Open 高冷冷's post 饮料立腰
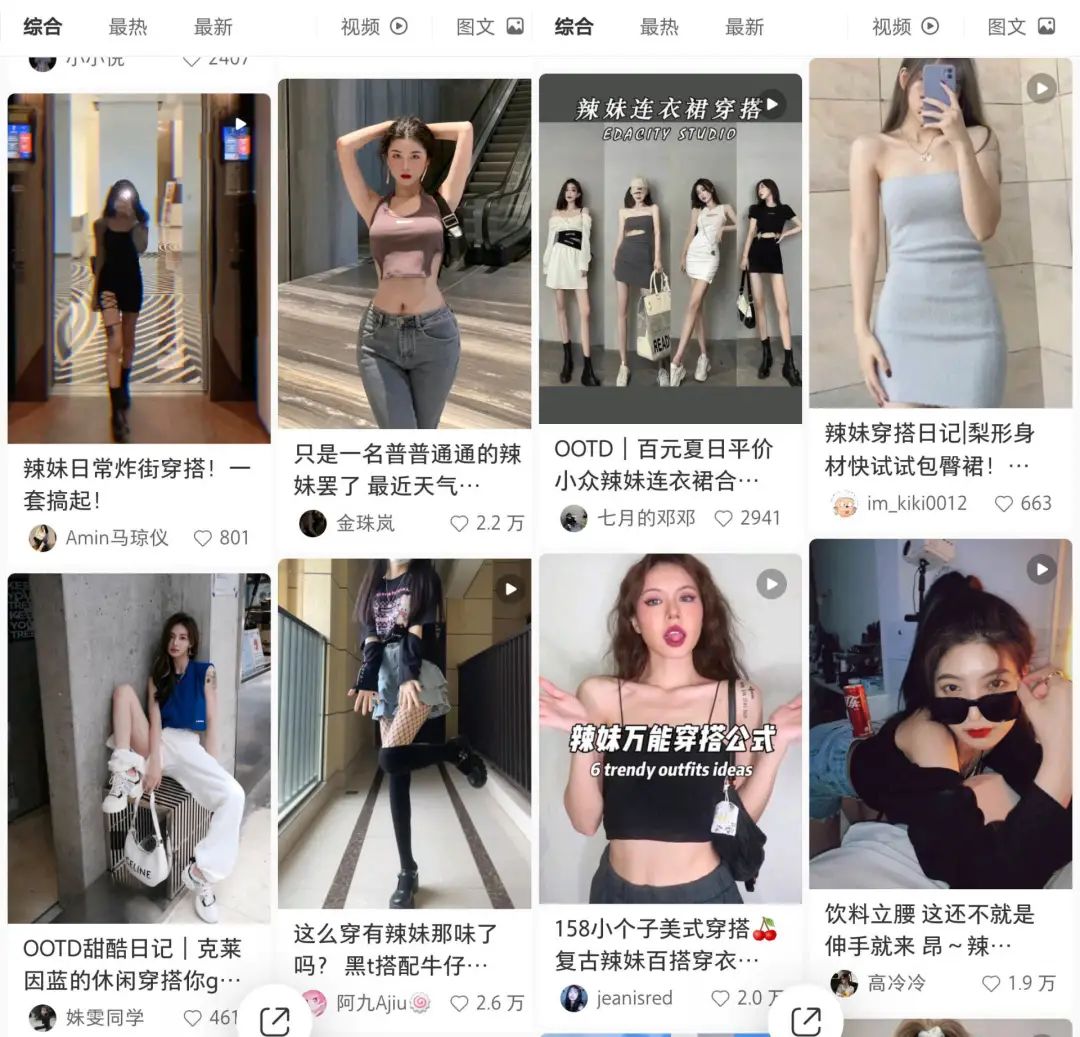 (940, 713)
